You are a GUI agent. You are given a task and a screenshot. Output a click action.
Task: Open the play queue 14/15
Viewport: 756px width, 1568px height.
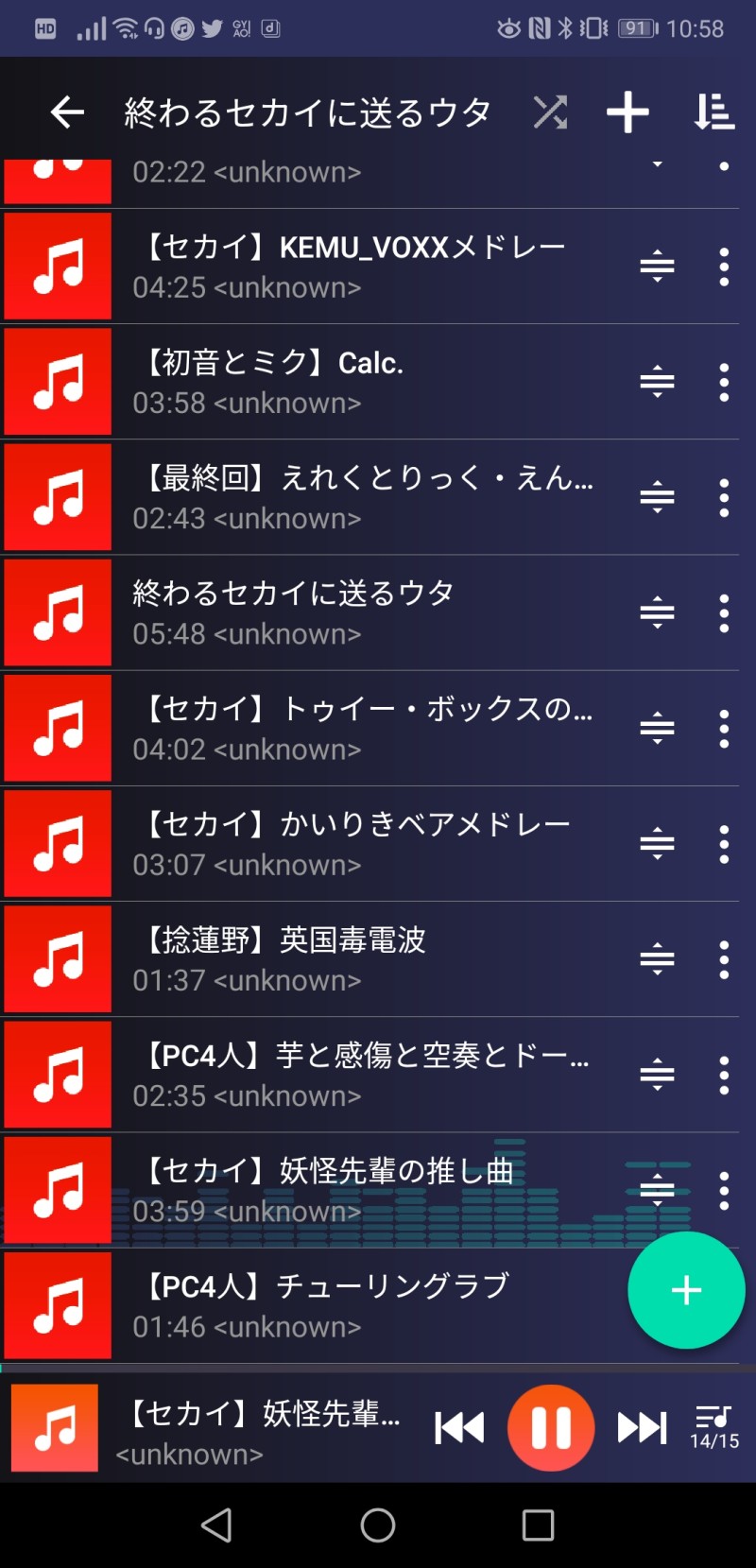pyautogui.click(x=714, y=1427)
